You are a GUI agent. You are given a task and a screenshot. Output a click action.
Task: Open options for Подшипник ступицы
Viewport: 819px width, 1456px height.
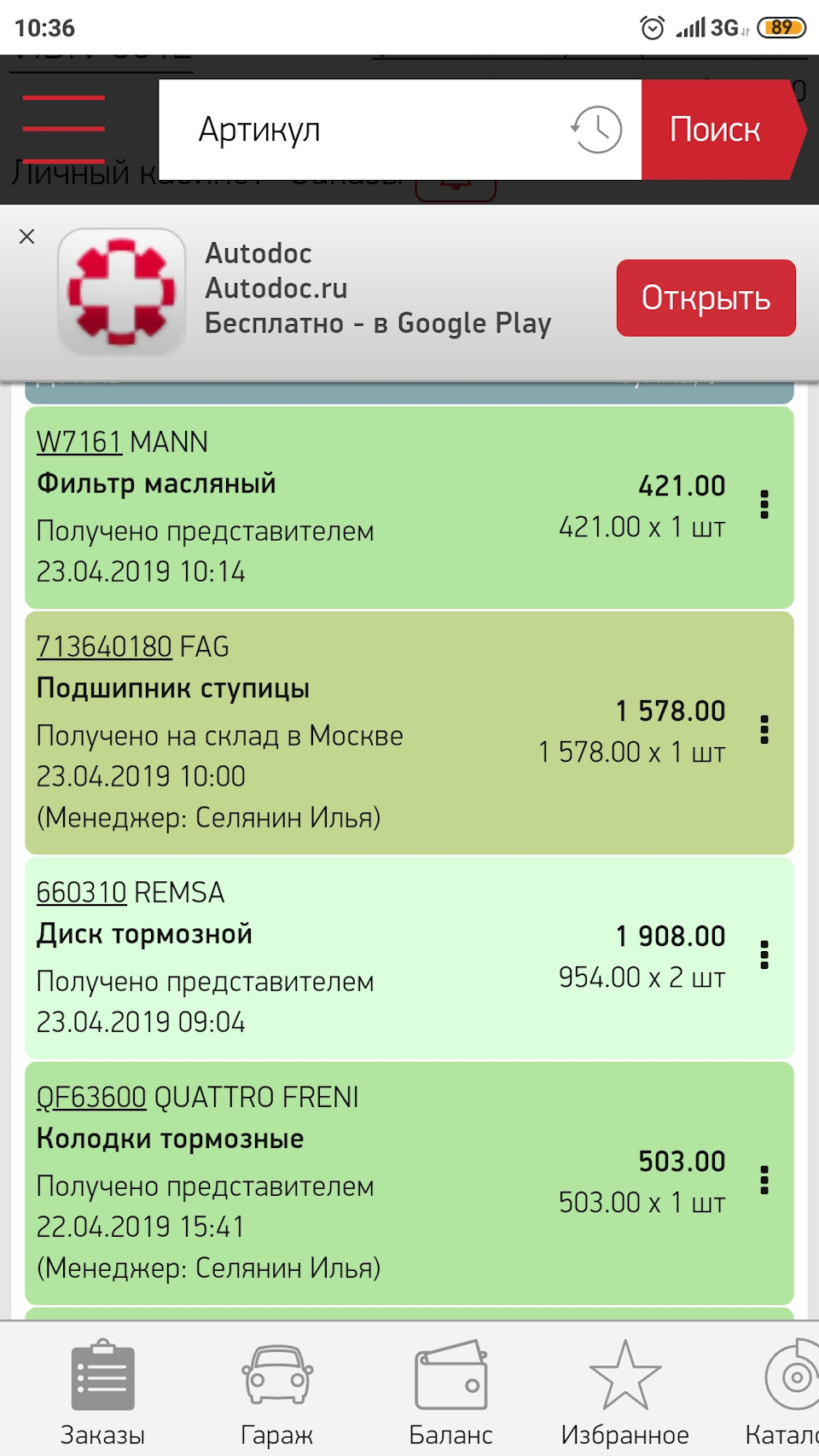(764, 730)
